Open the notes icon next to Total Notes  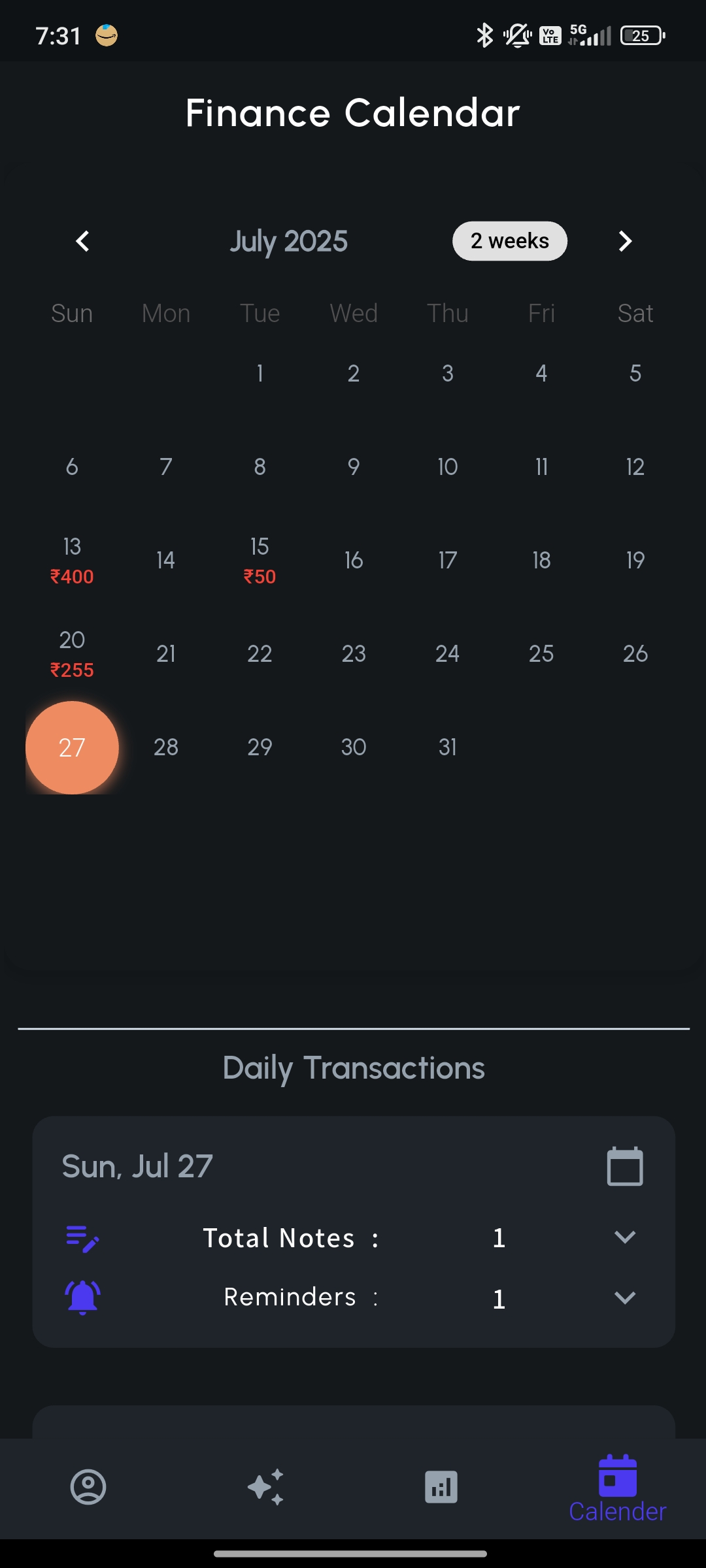pos(81,1237)
